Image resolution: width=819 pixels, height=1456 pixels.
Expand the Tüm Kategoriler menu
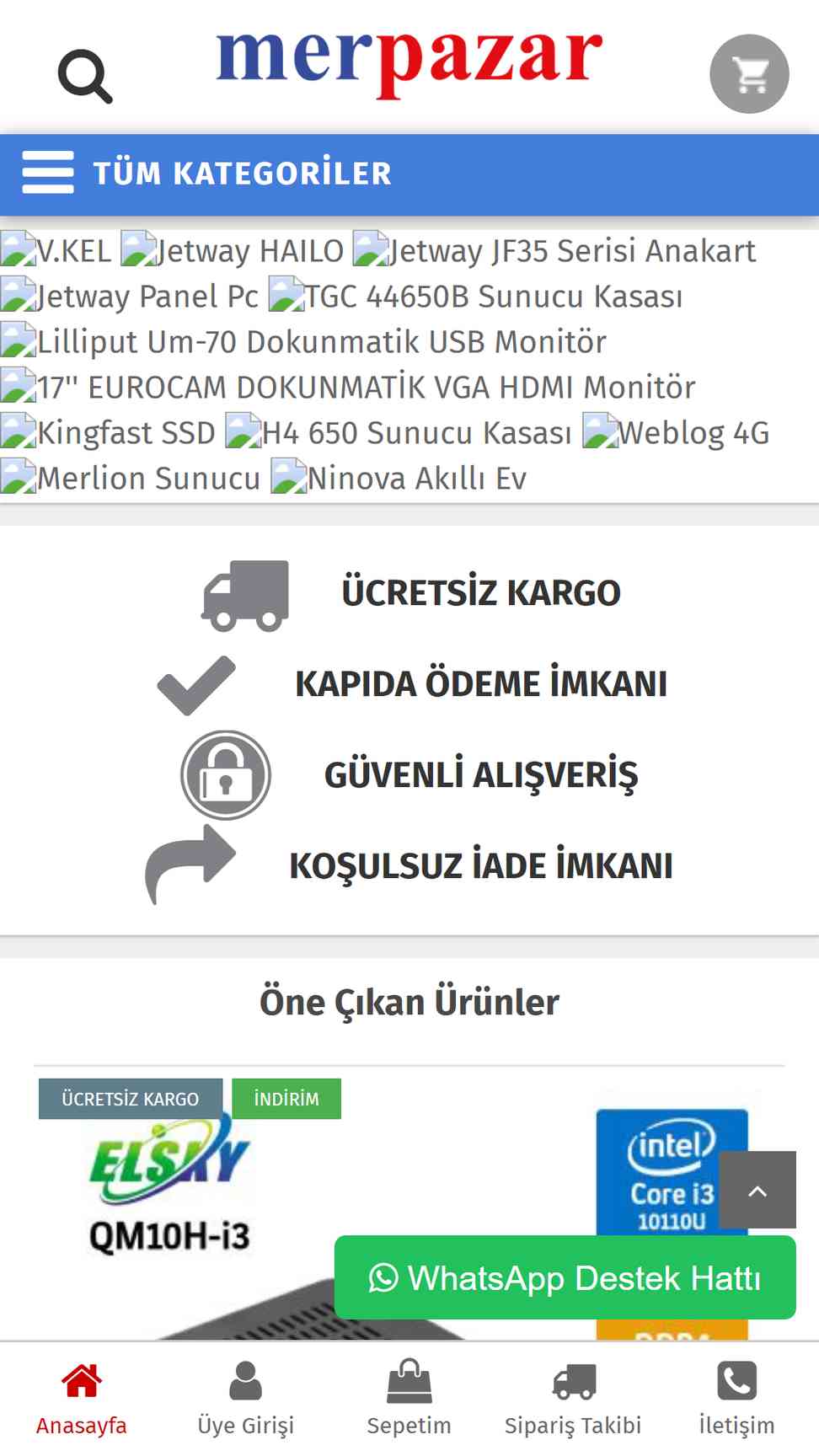tap(409, 174)
